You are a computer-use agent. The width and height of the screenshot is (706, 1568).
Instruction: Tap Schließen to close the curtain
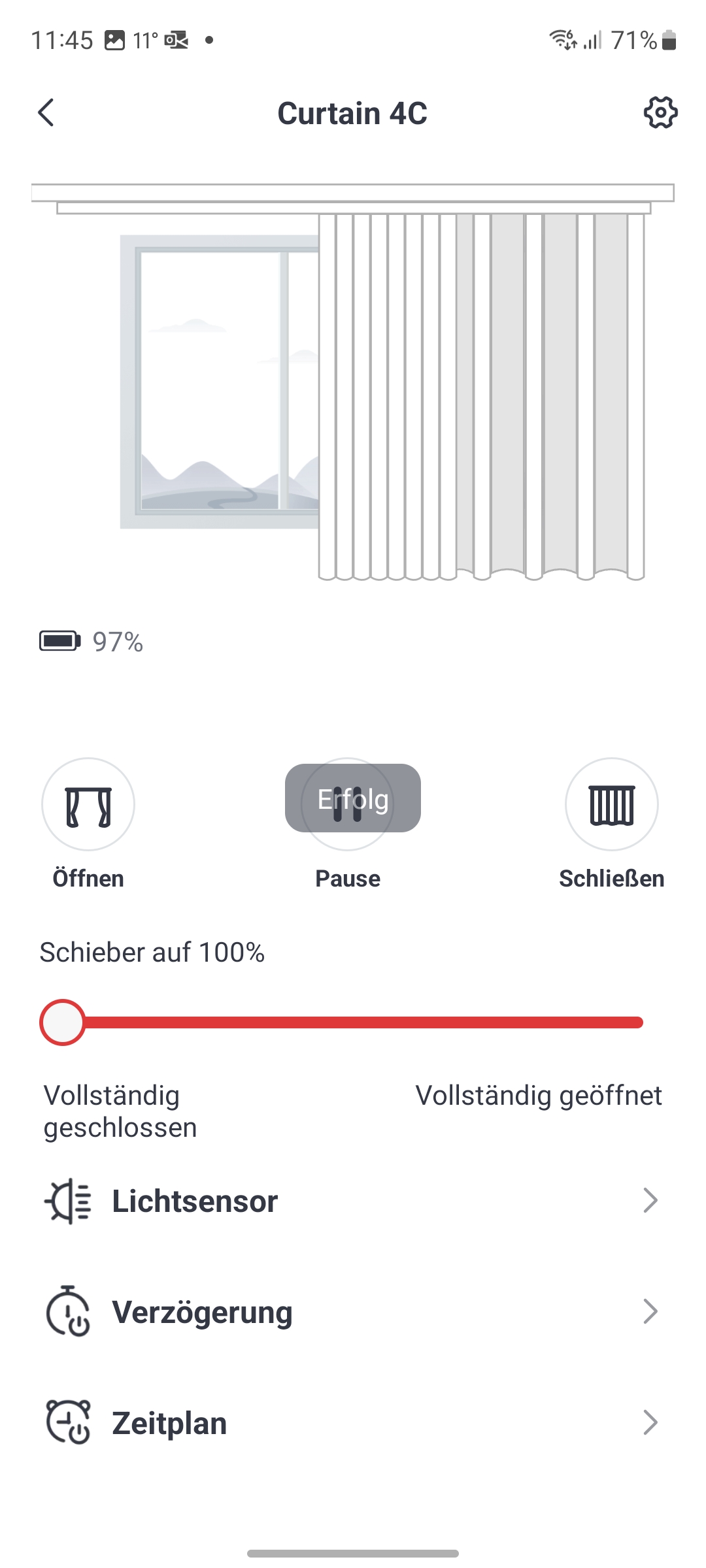click(x=611, y=805)
